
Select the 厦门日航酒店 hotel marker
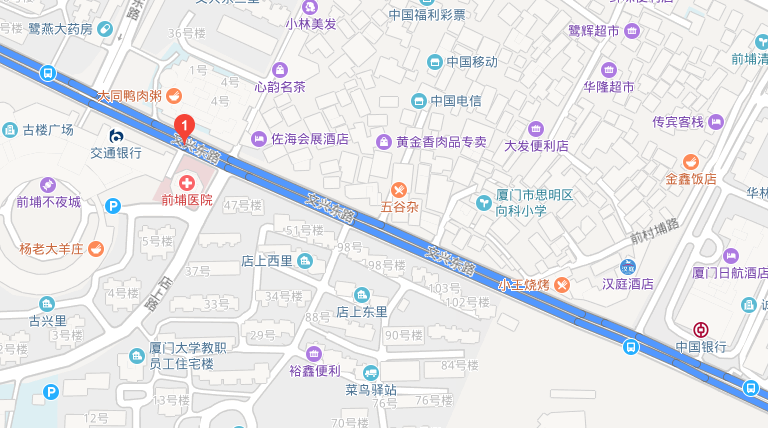tap(729, 255)
